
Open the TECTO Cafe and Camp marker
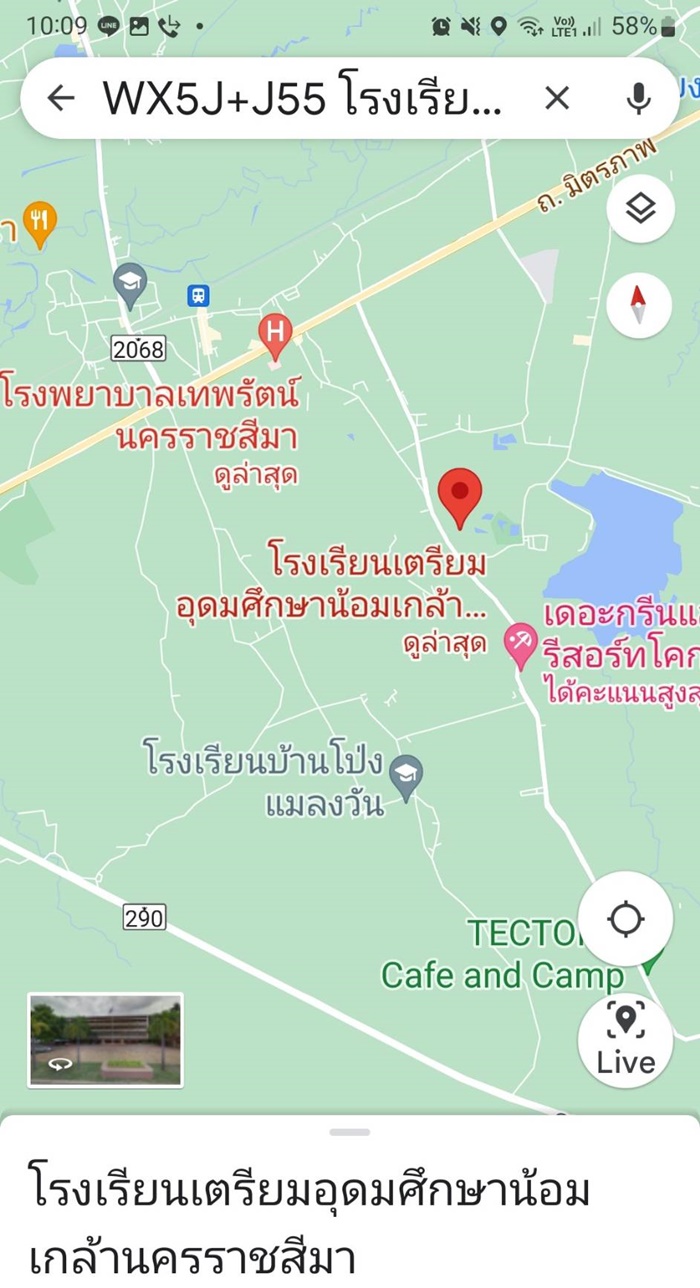click(x=651, y=962)
